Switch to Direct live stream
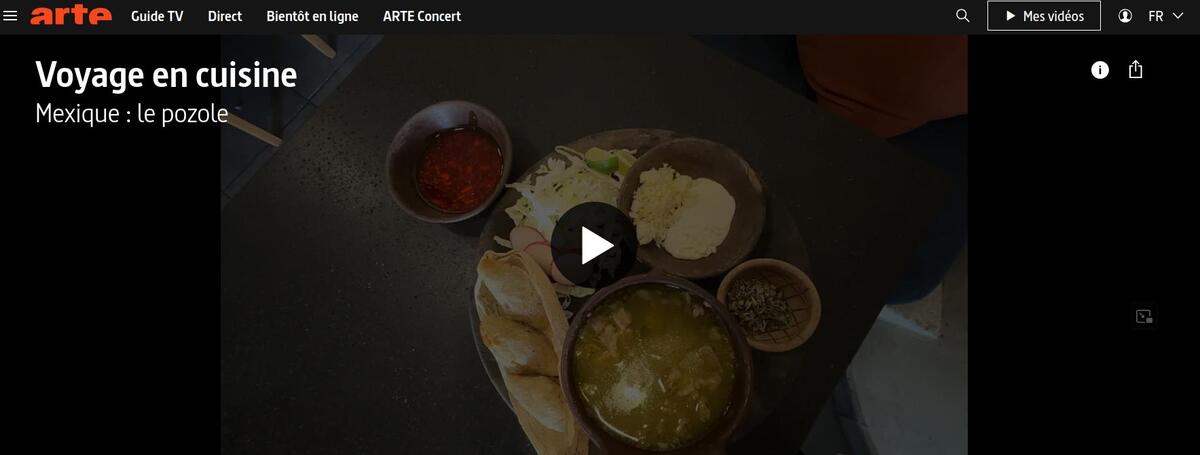Screen dimensions: 1200x455 225,16
